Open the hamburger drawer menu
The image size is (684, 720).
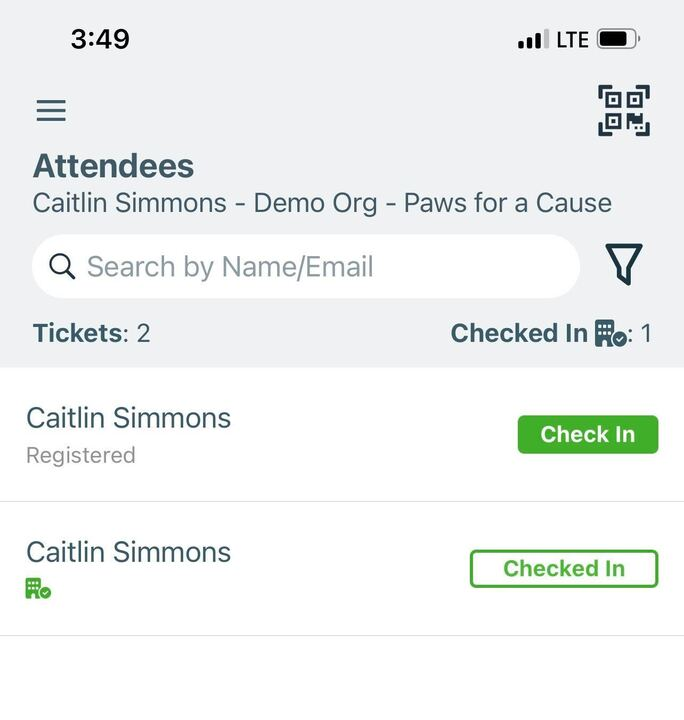click(x=51, y=110)
